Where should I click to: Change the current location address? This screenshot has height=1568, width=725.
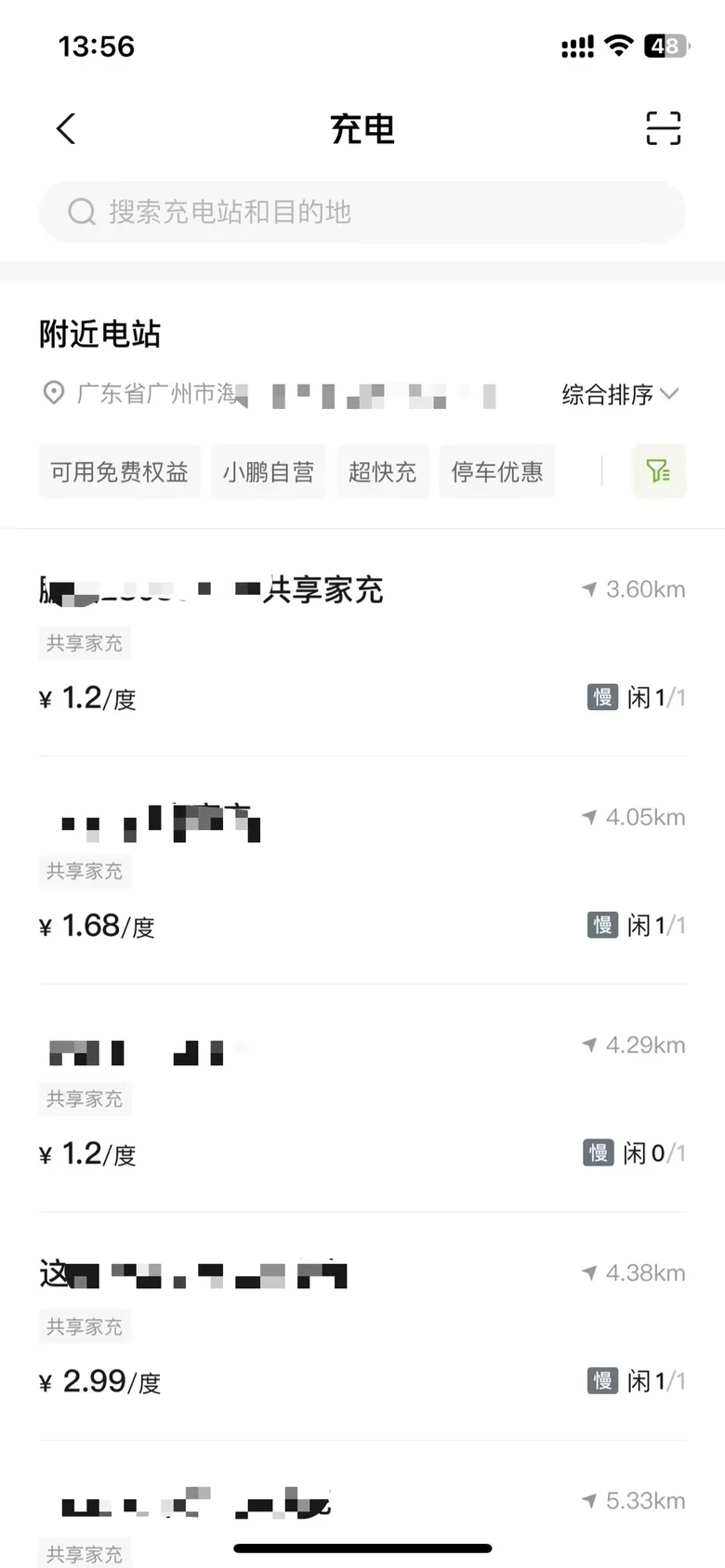pyautogui.click(x=270, y=394)
